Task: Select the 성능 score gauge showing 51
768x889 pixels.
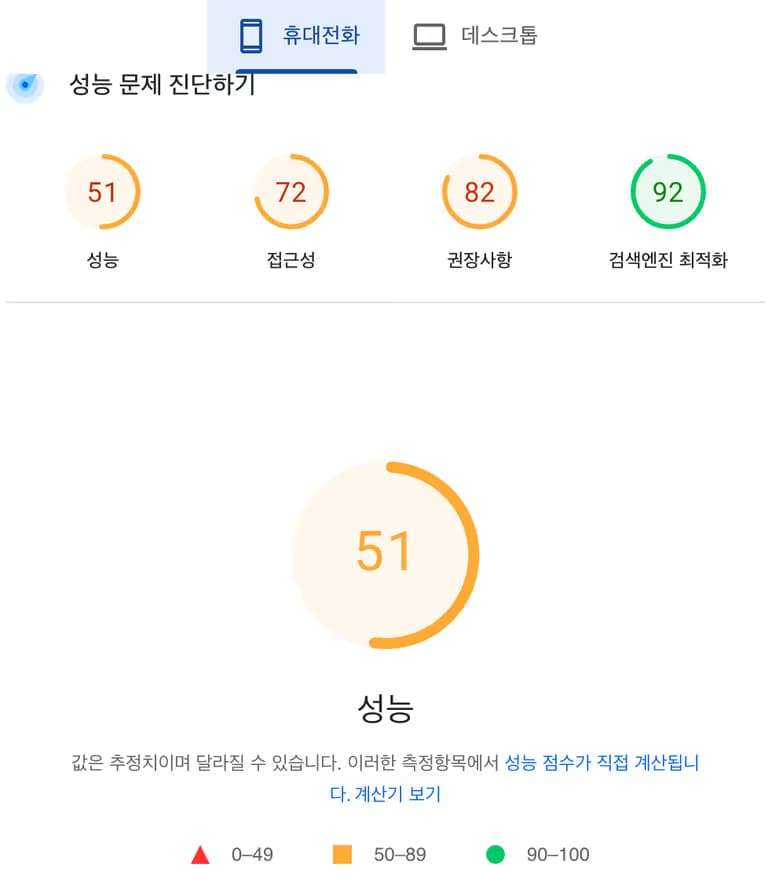Action: [103, 192]
